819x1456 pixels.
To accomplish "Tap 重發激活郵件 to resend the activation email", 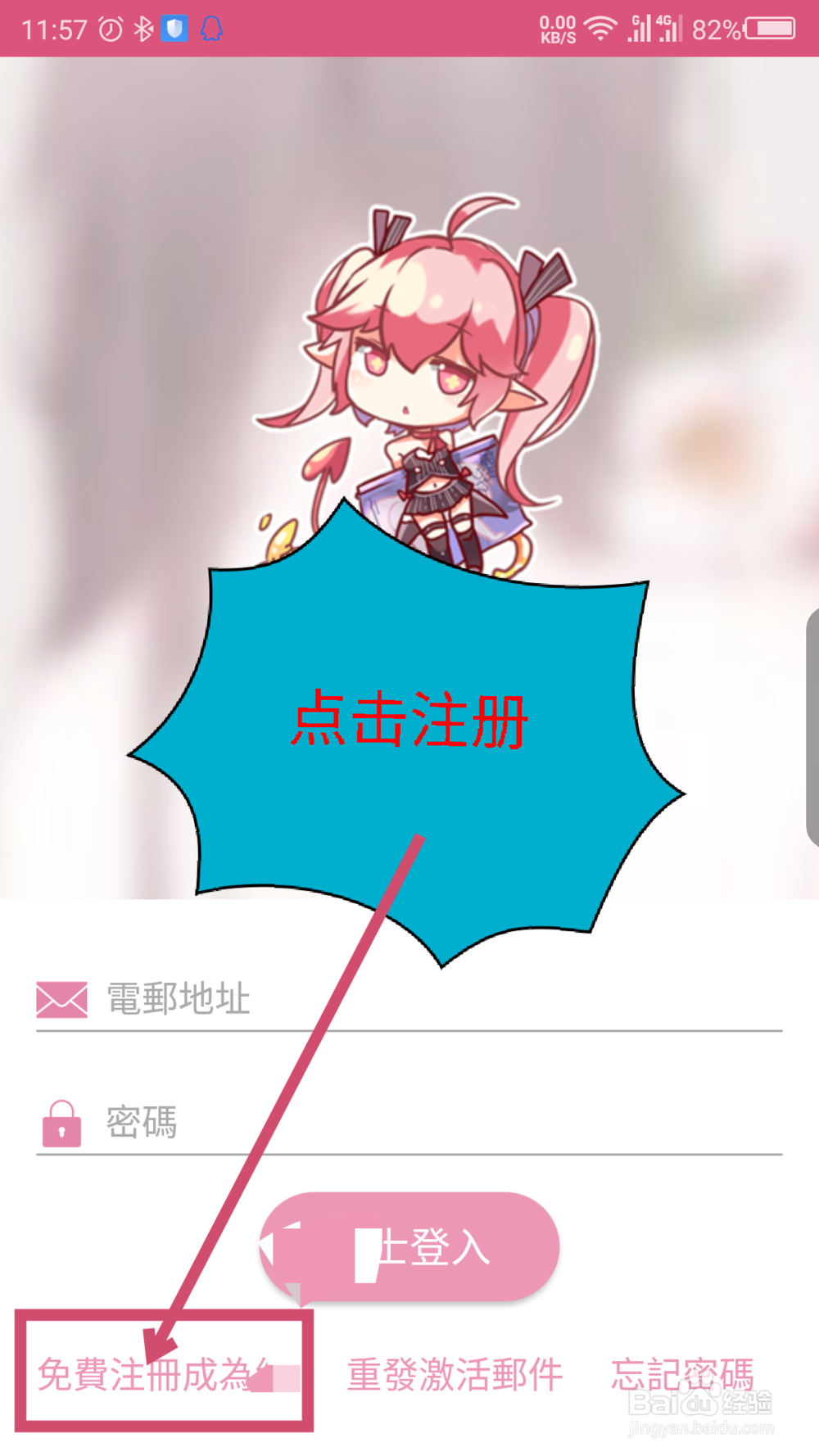I will pyautogui.click(x=455, y=1374).
